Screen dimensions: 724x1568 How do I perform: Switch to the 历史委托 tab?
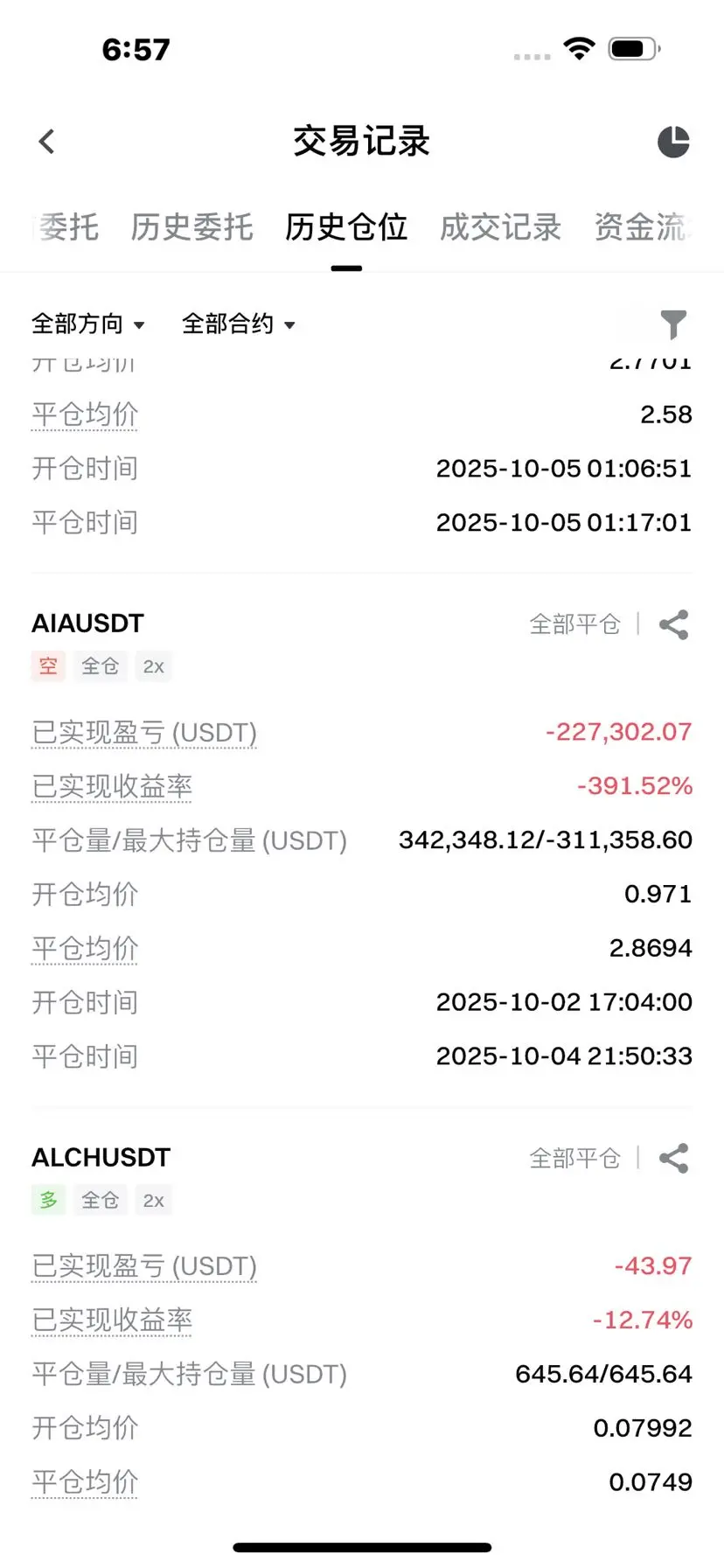[x=192, y=227]
